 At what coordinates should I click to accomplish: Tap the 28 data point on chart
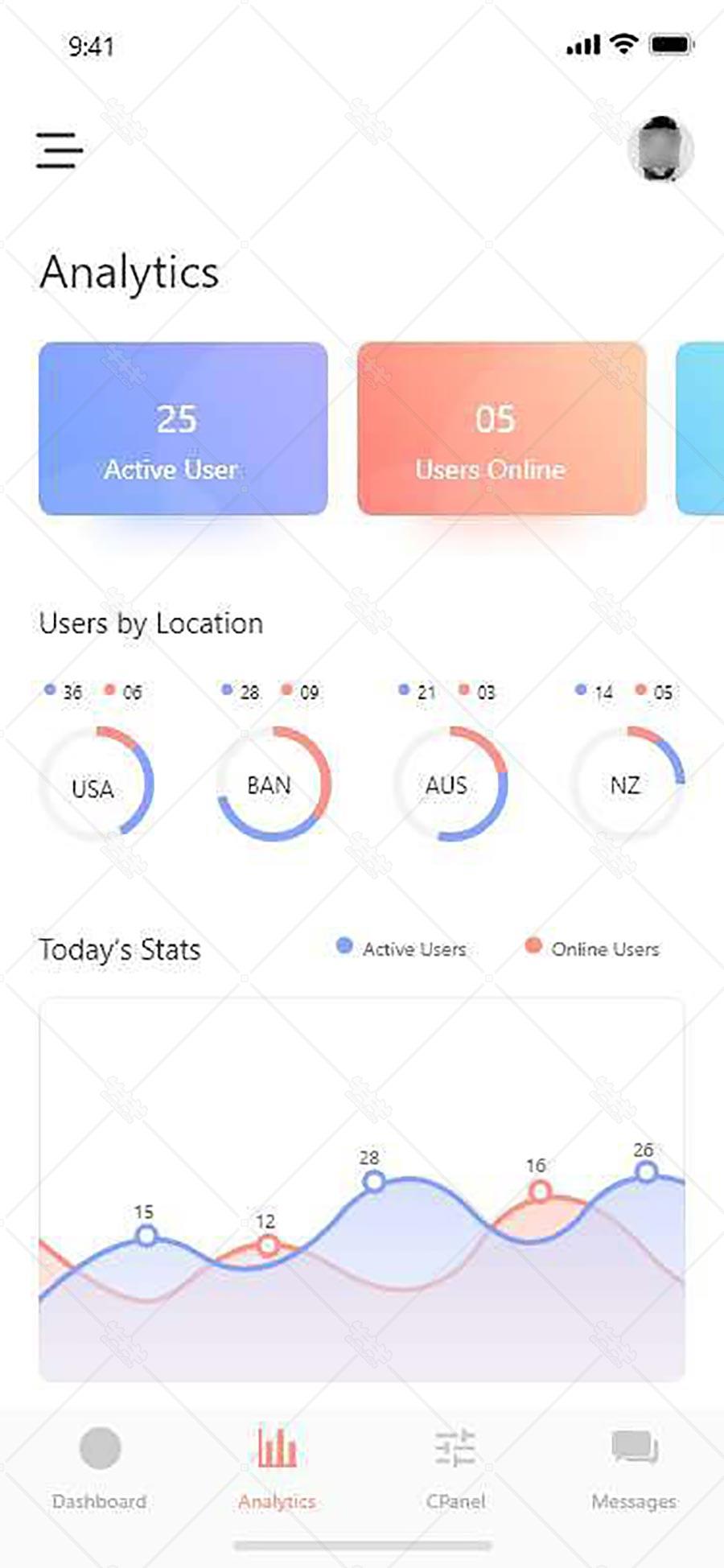(373, 1182)
